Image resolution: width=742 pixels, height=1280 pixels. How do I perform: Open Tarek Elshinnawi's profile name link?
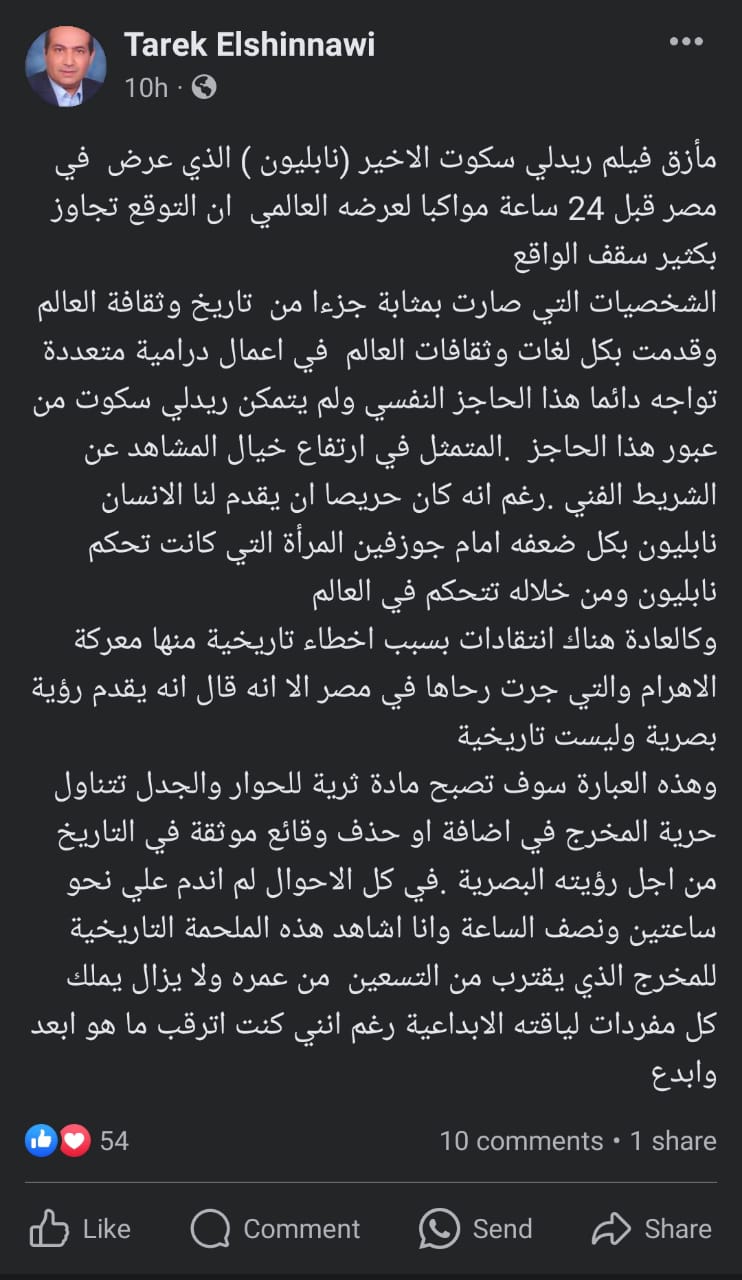[249, 46]
